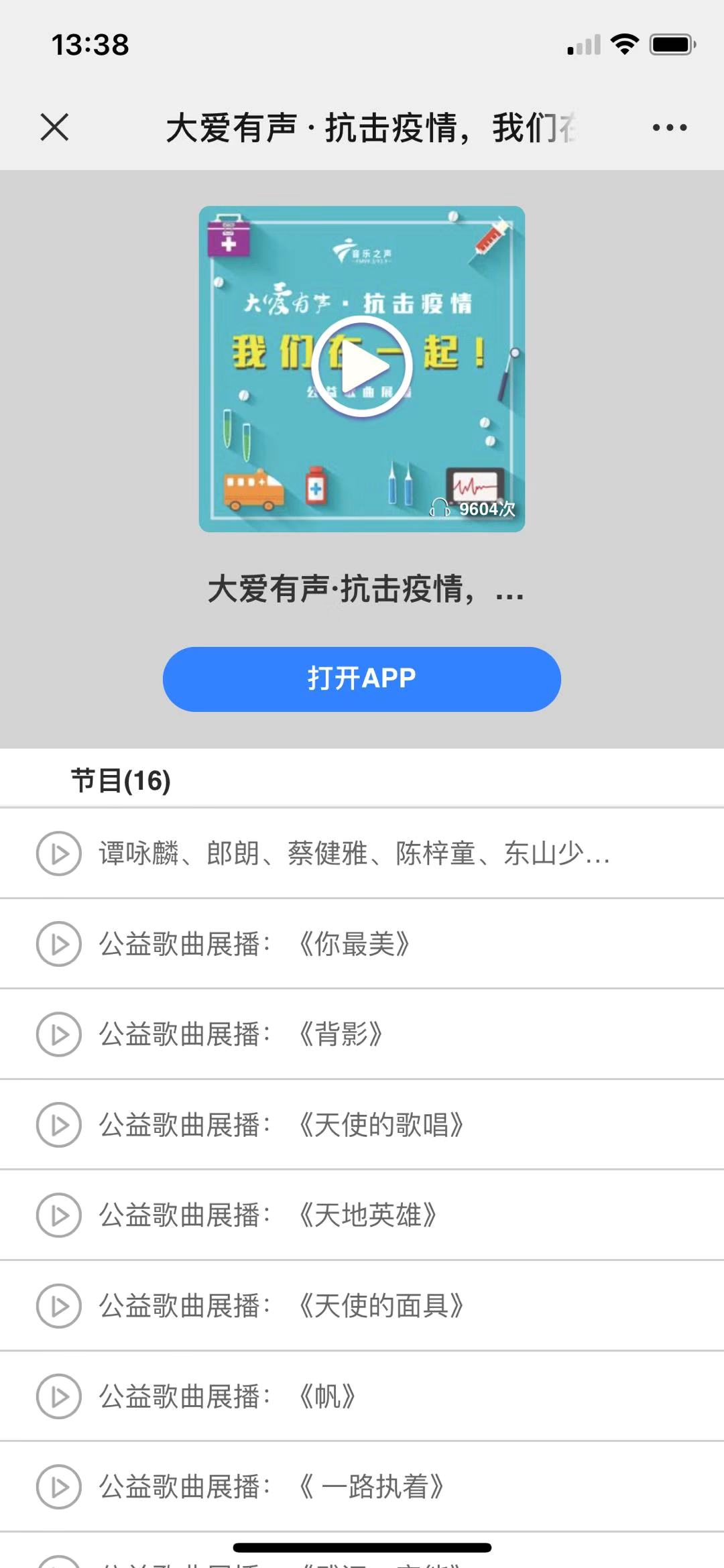This screenshot has width=724, height=1568.
Task: Play the song 《背影》
Action: (x=59, y=1034)
